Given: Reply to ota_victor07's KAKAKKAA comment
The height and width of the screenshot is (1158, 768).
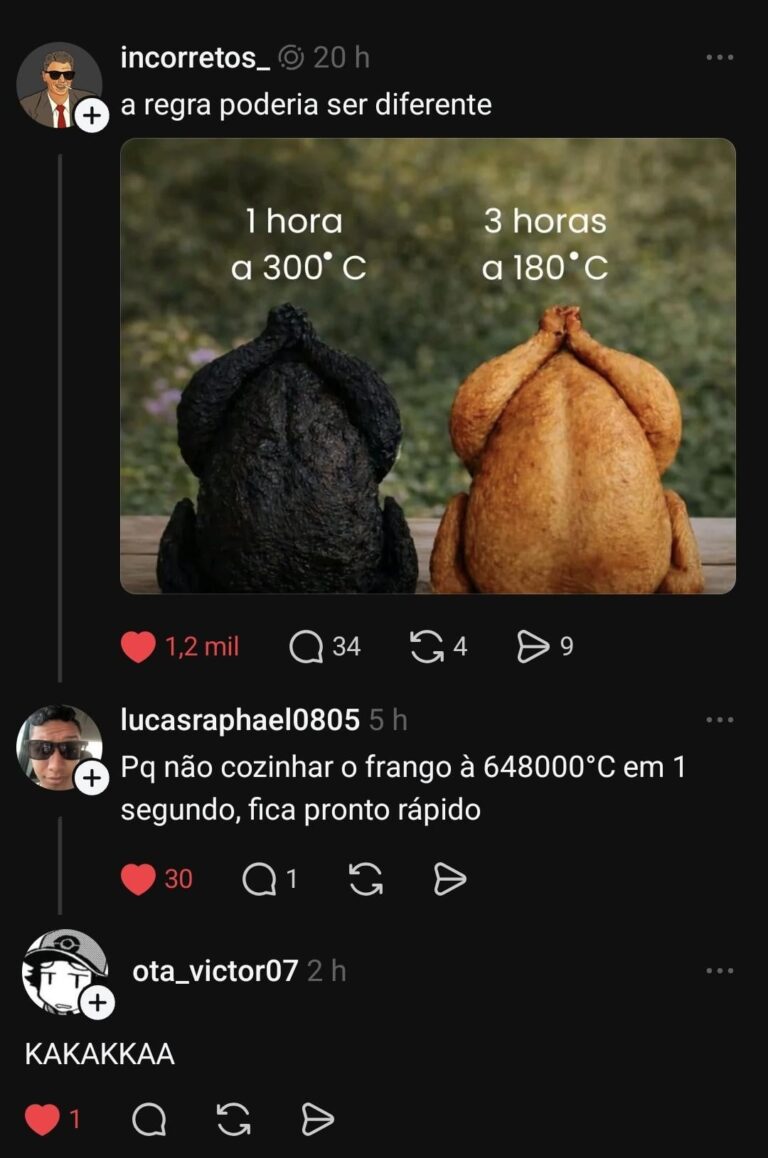Looking at the screenshot, I should (149, 1120).
